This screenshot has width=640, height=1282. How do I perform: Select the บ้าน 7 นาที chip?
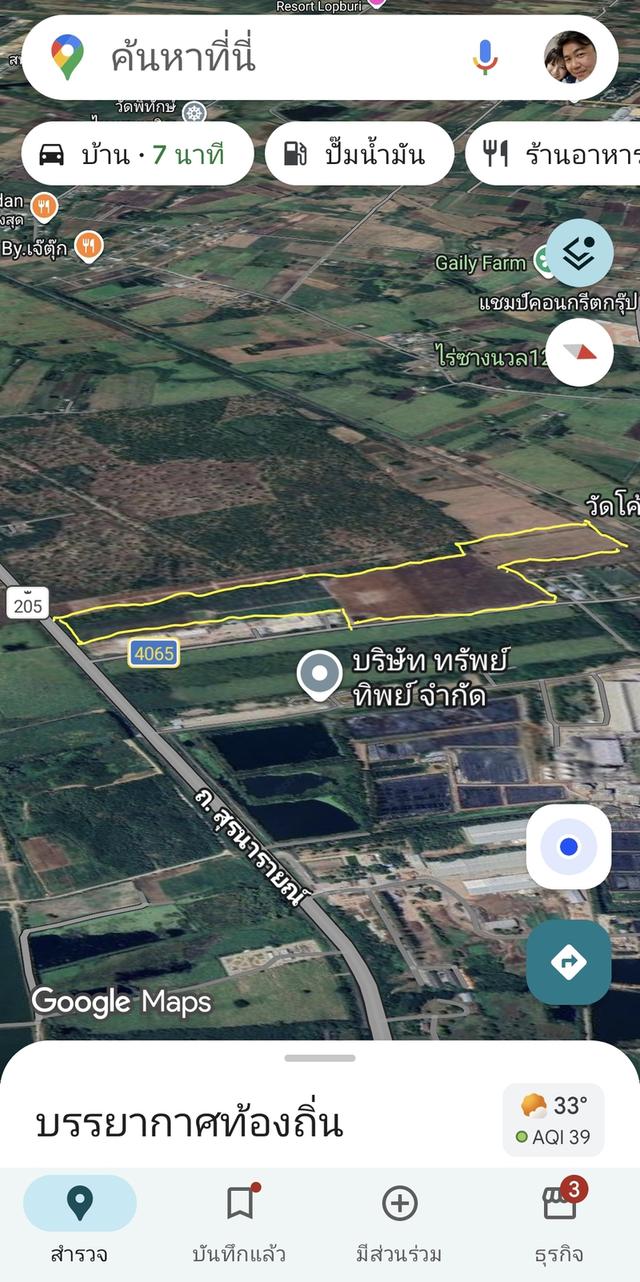coord(137,154)
